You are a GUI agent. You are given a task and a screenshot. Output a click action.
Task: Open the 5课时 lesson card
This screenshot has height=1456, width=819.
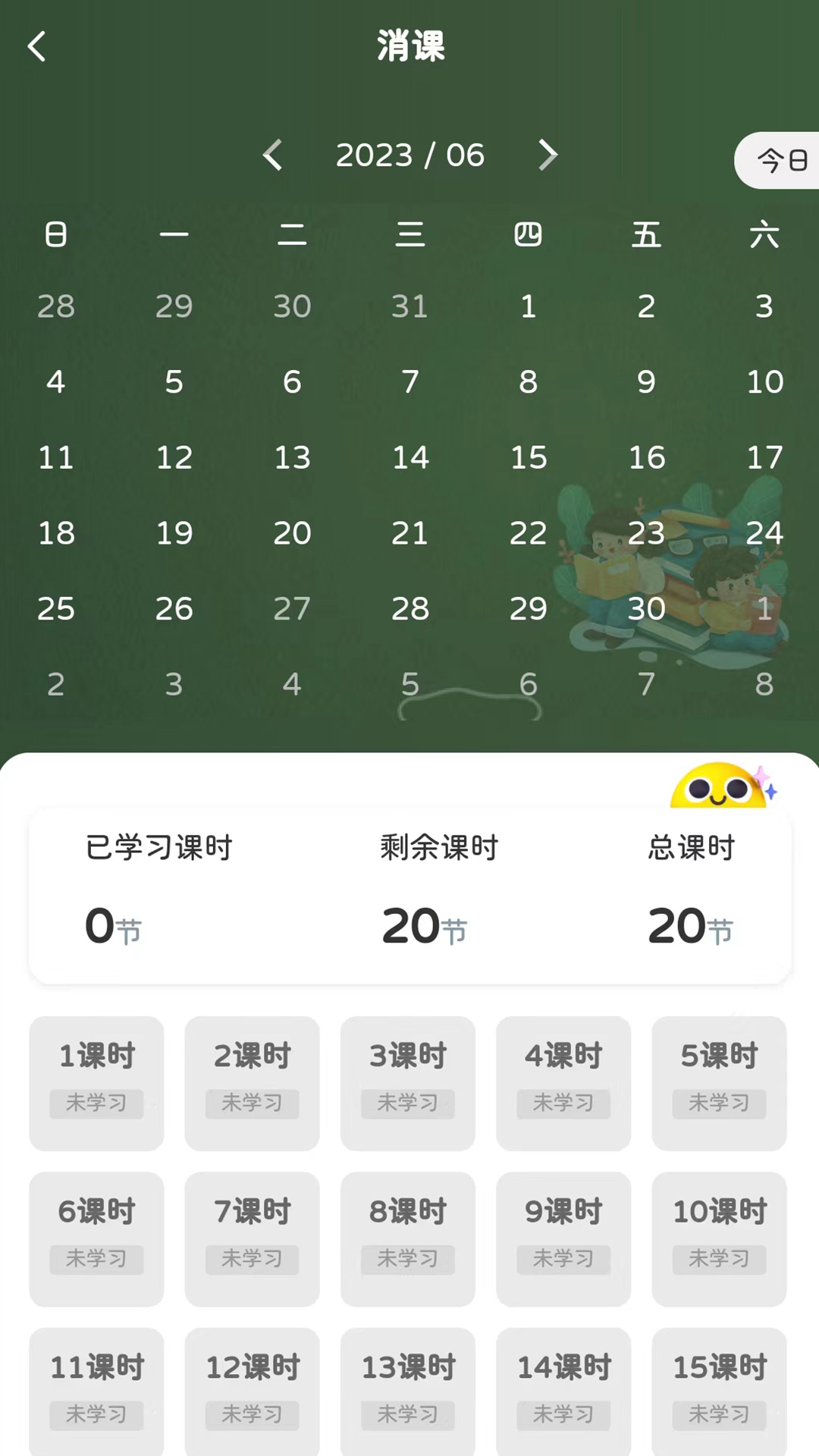(719, 1083)
